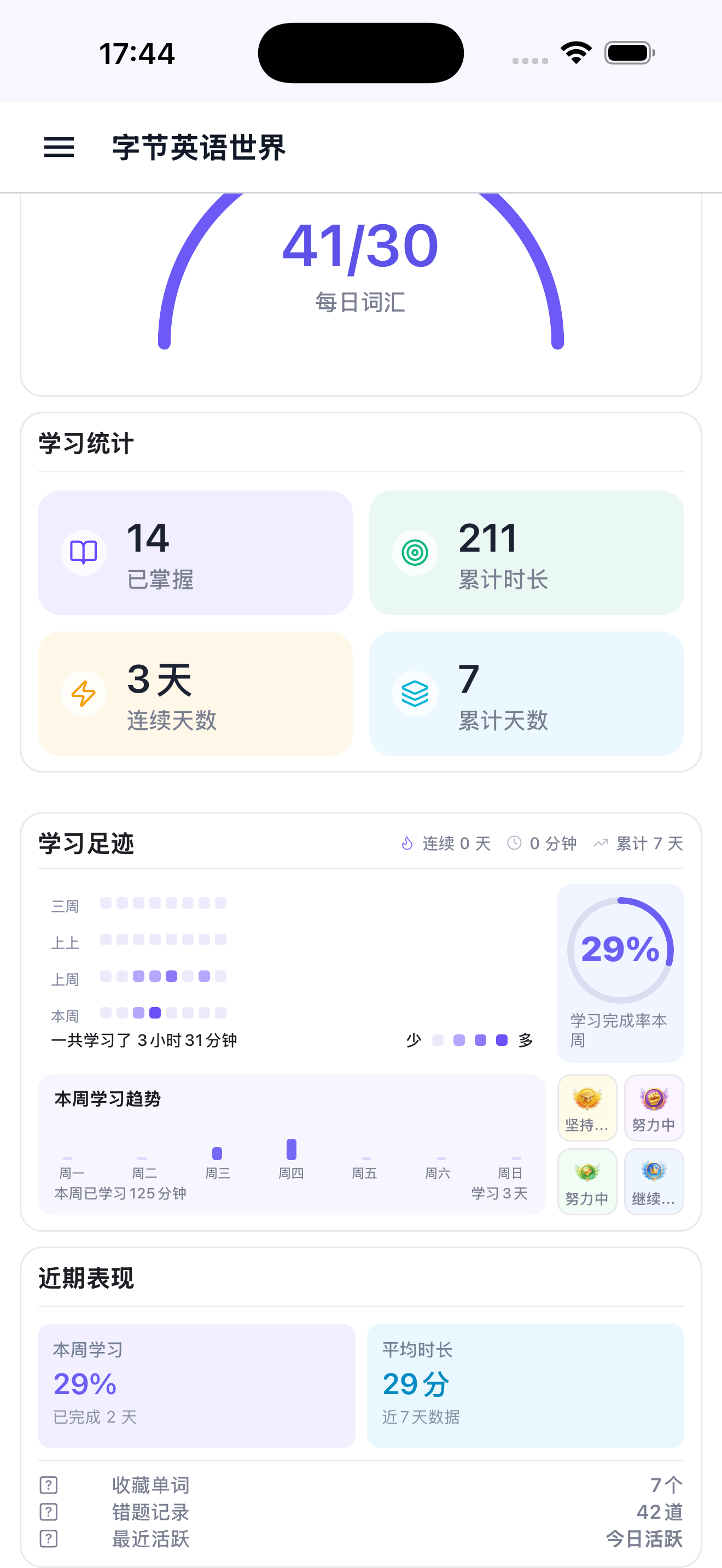This screenshot has height=1568, width=722.
Task: Tap the 连续天数 streak card
Action: [x=195, y=694]
